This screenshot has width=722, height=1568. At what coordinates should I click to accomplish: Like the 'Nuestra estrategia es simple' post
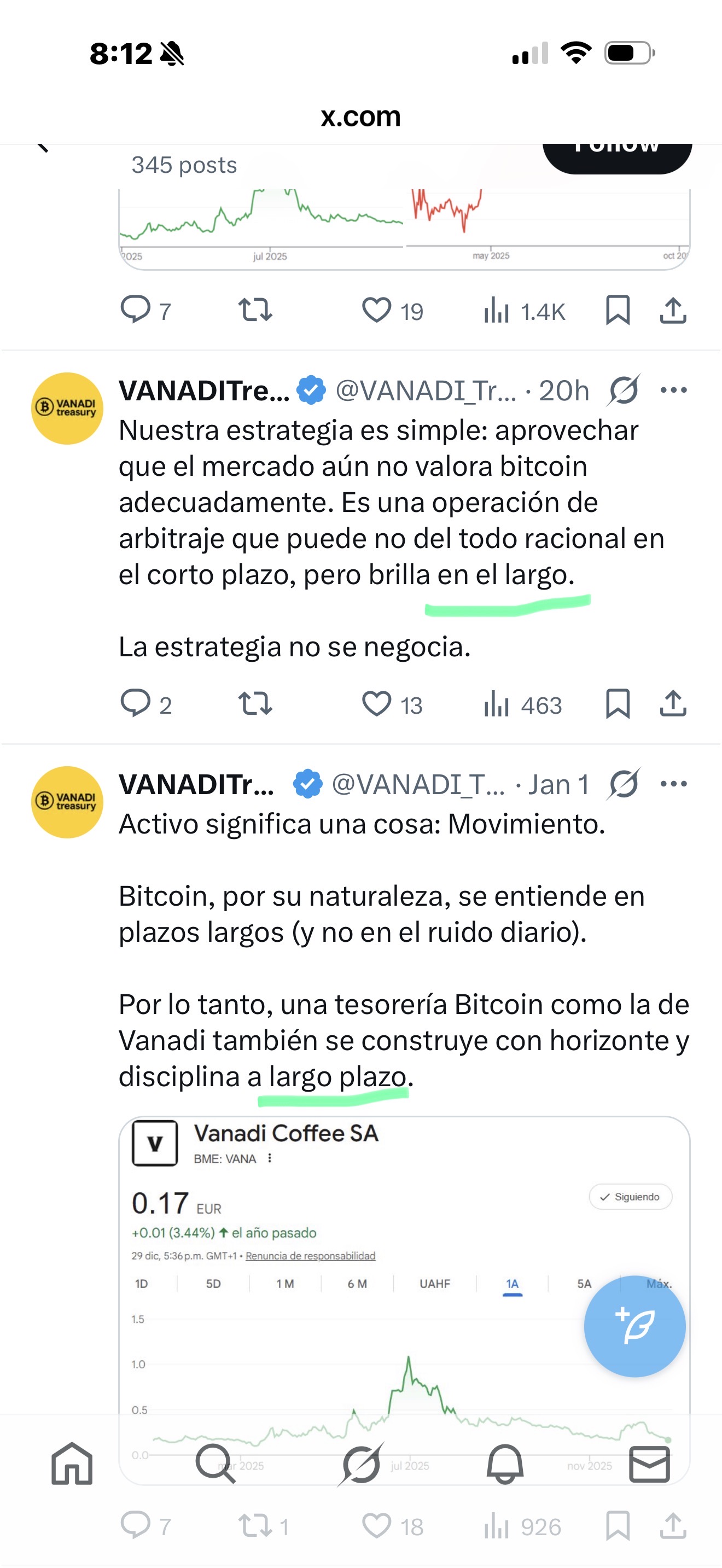376,704
